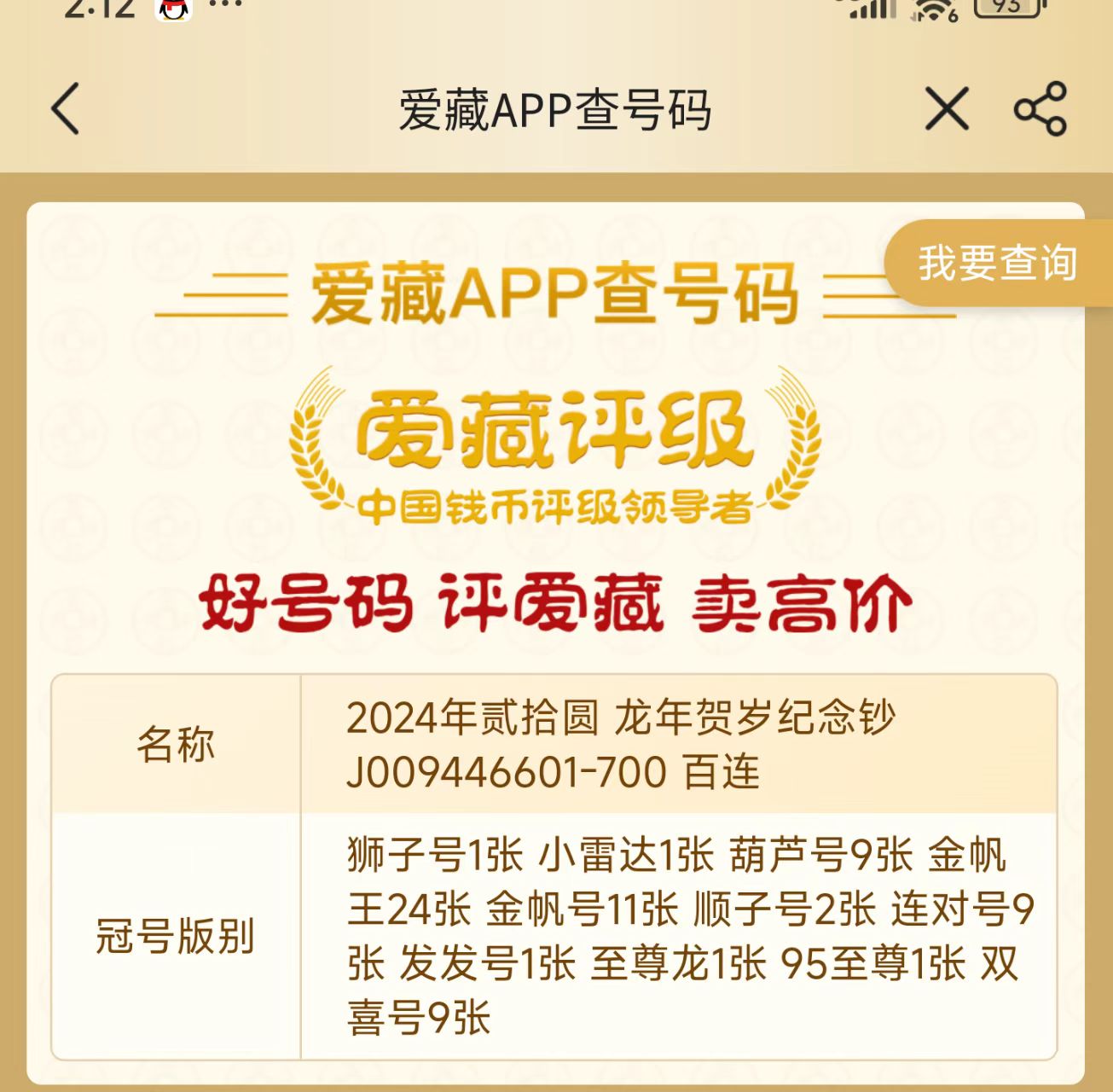Share this number lookup page
The height and width of the screenshot is (1092, 1113).
[x=1040, y=109]
